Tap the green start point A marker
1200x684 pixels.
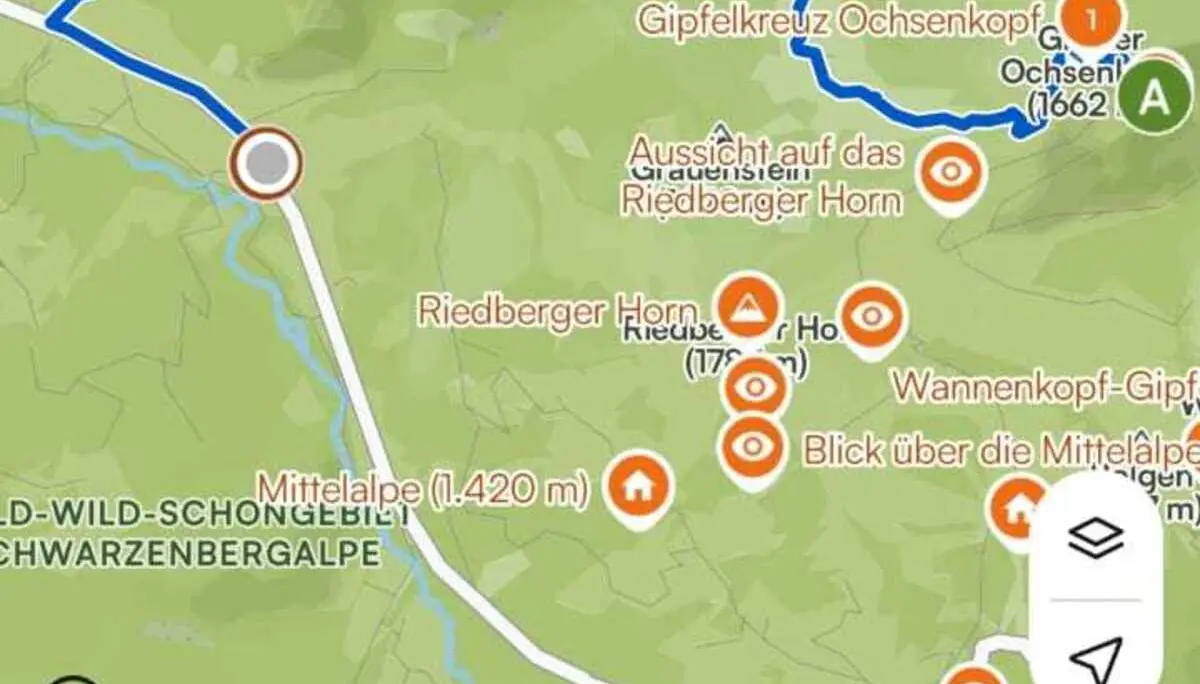coord(1154,98)
